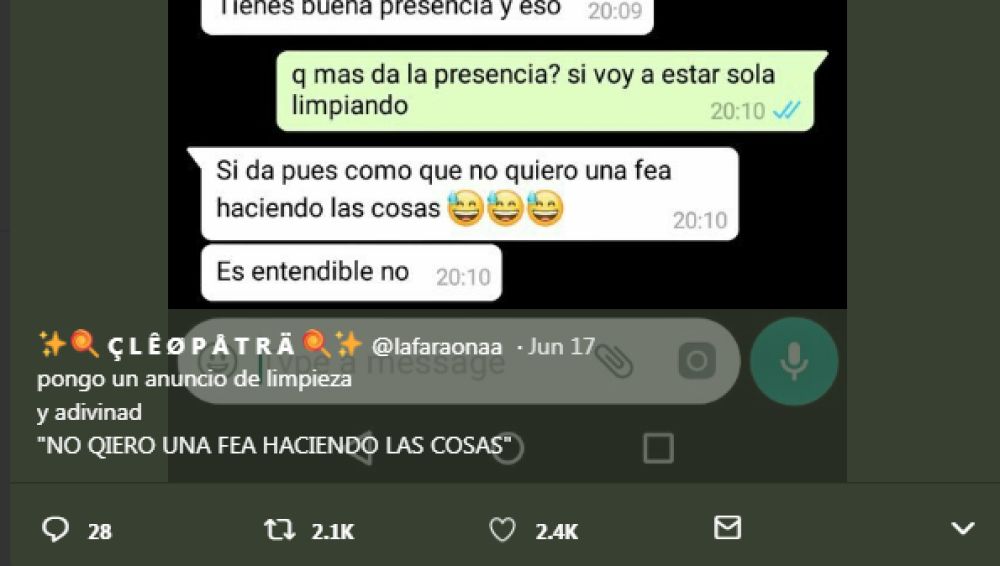Share the tweet via direct message envelope

click(727, 528)
